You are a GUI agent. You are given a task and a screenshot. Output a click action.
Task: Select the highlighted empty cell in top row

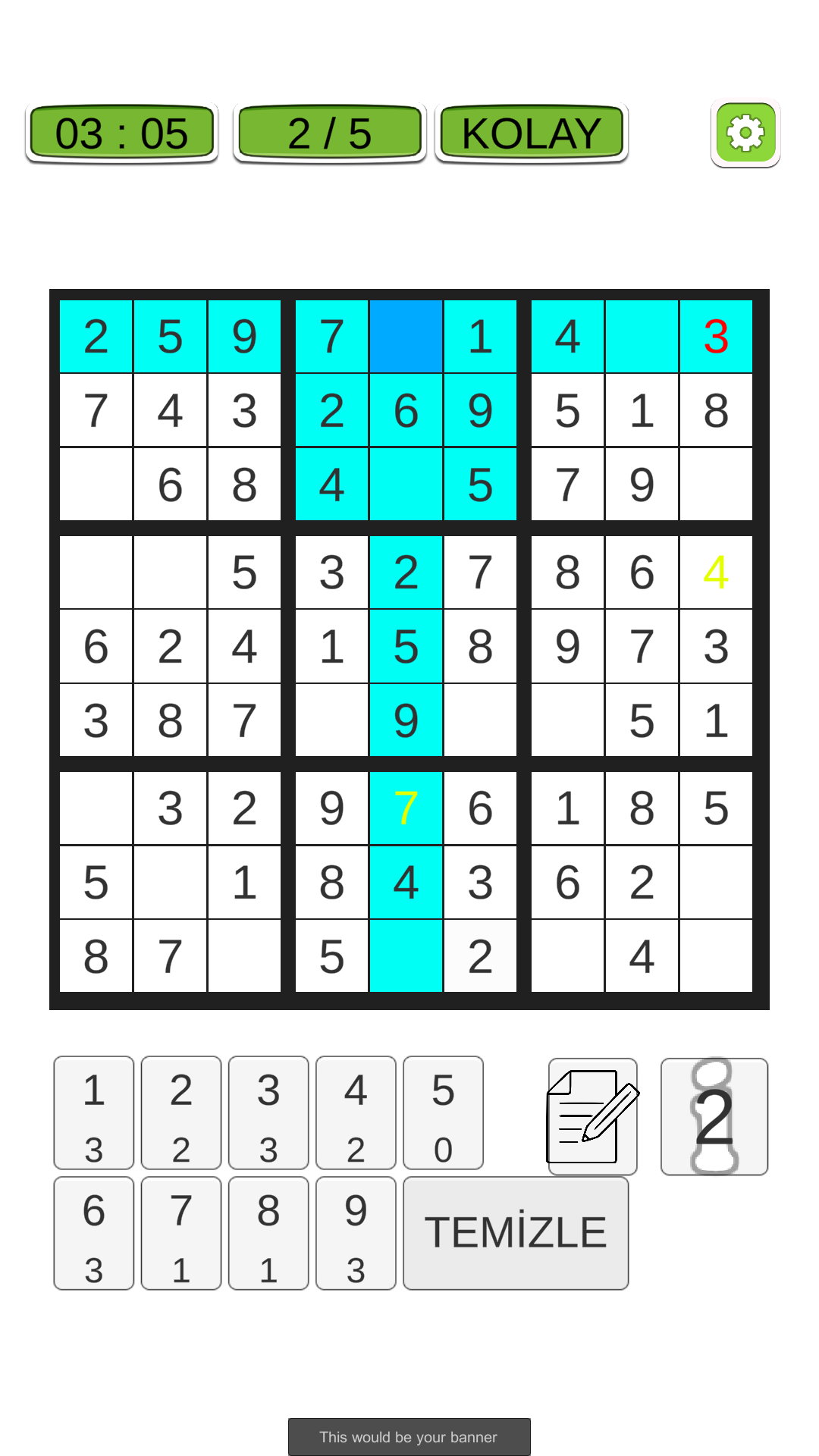click(406, 337)
